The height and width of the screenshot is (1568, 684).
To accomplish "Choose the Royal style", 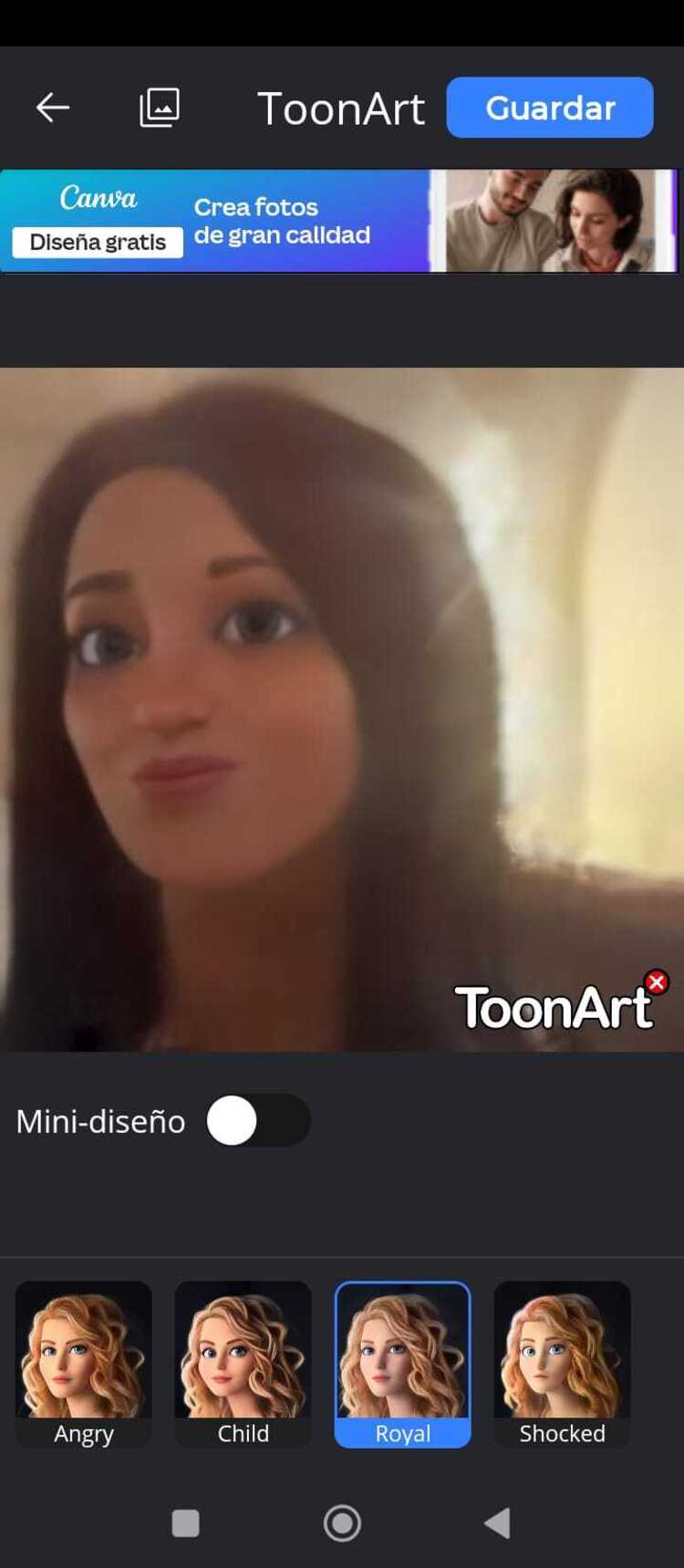I will click(402, 1364).
